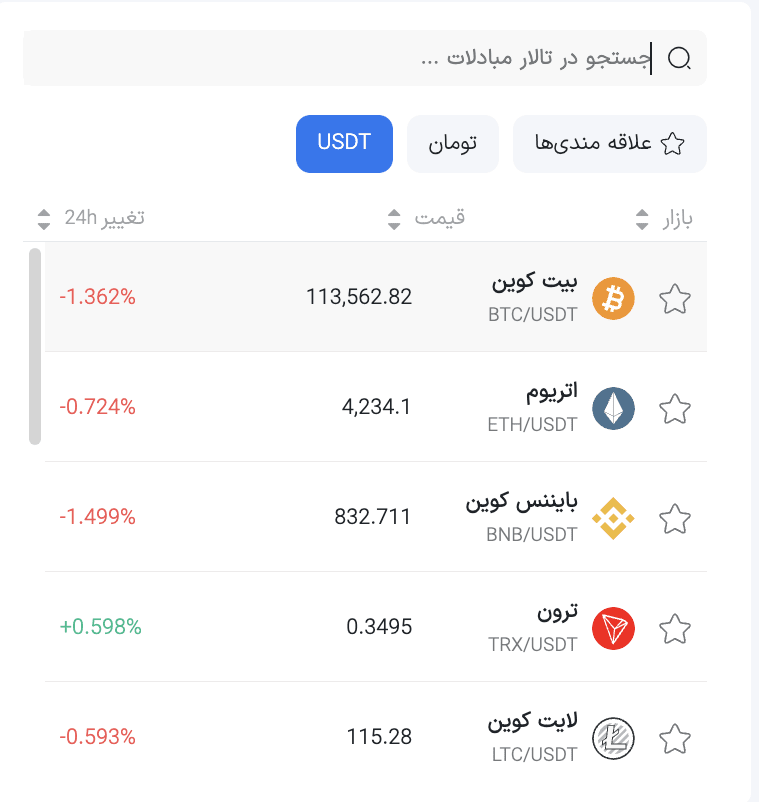Viewport: 759px width, 802px height.
Task: Mark TRX/USDT as a favorite
Action: (676, 628)
